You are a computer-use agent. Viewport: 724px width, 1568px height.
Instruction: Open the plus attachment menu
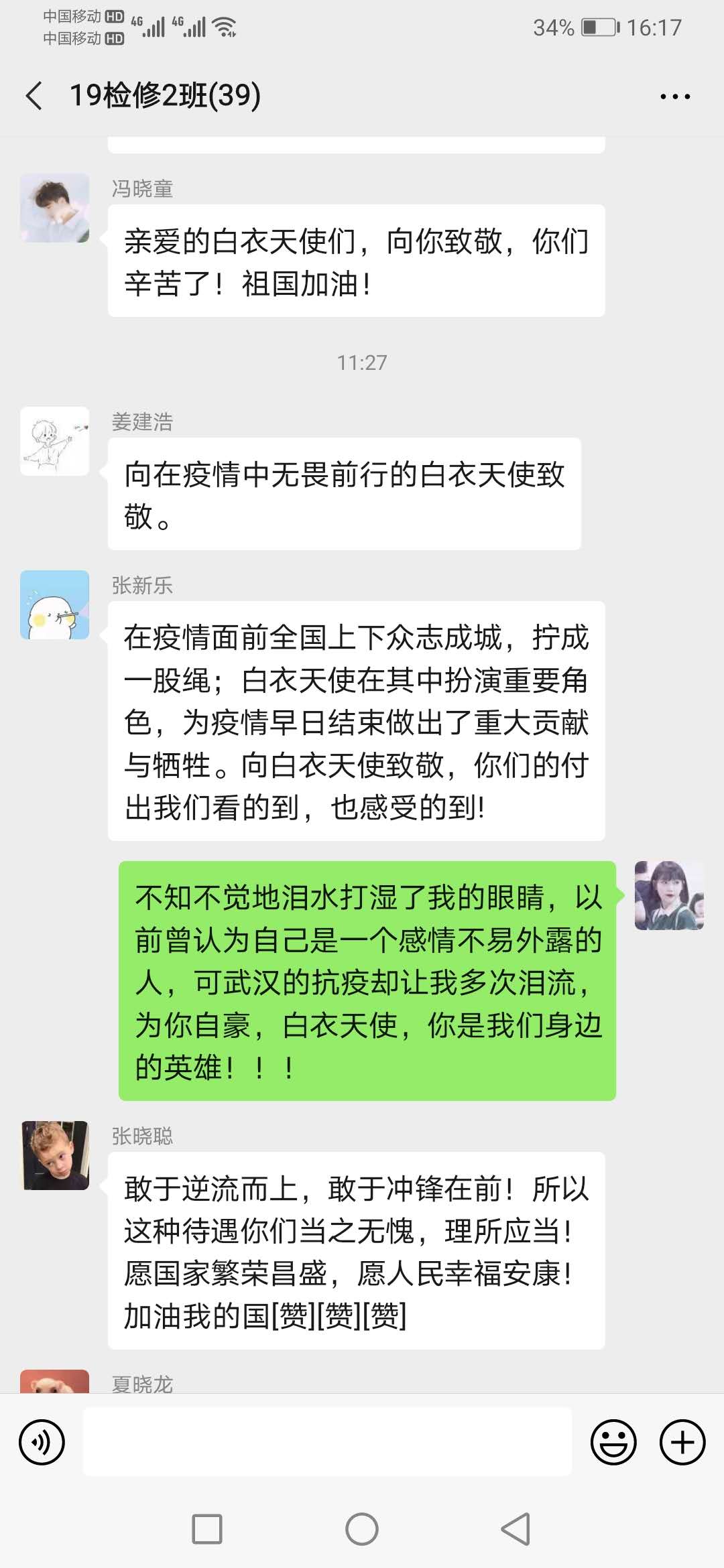click(682, 1442)
